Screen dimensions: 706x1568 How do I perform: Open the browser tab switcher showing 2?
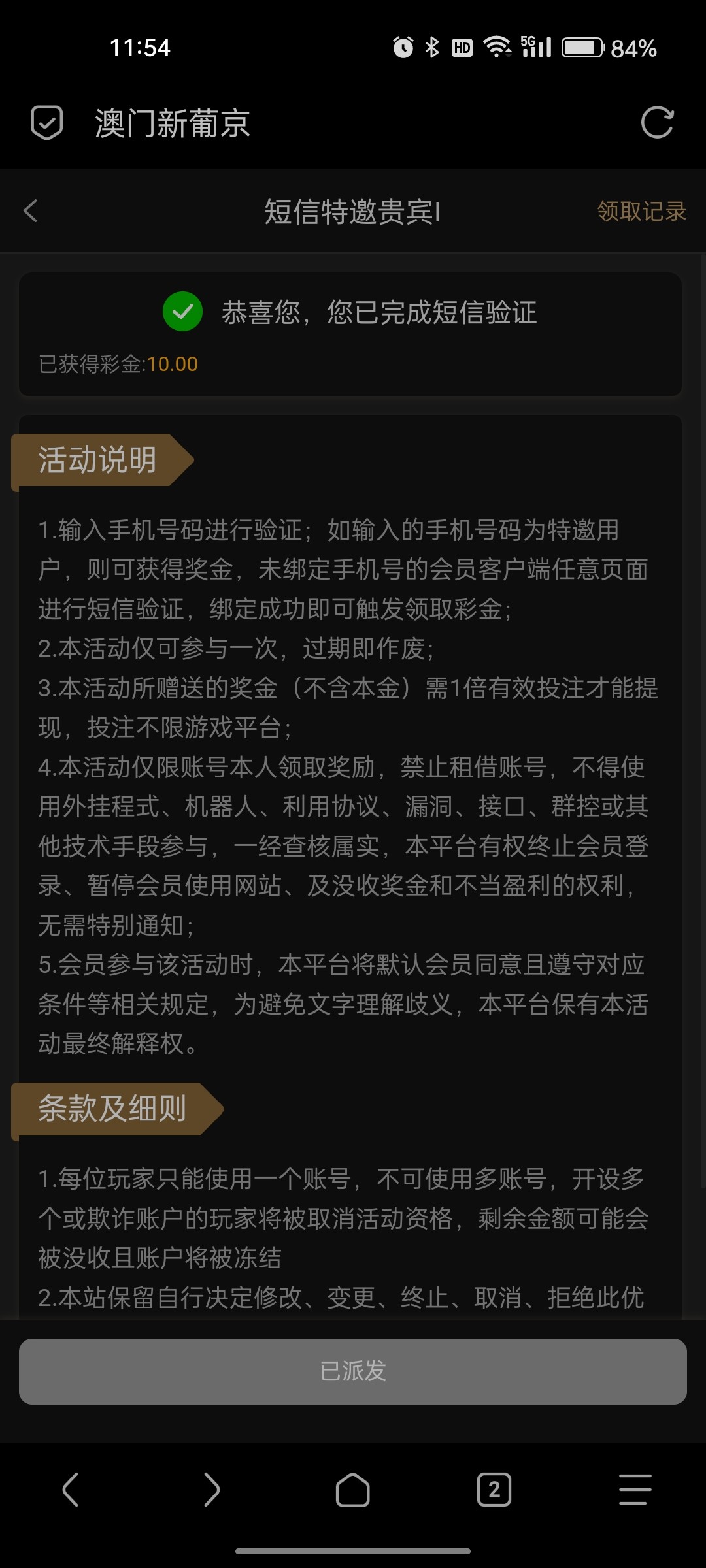494,1490
